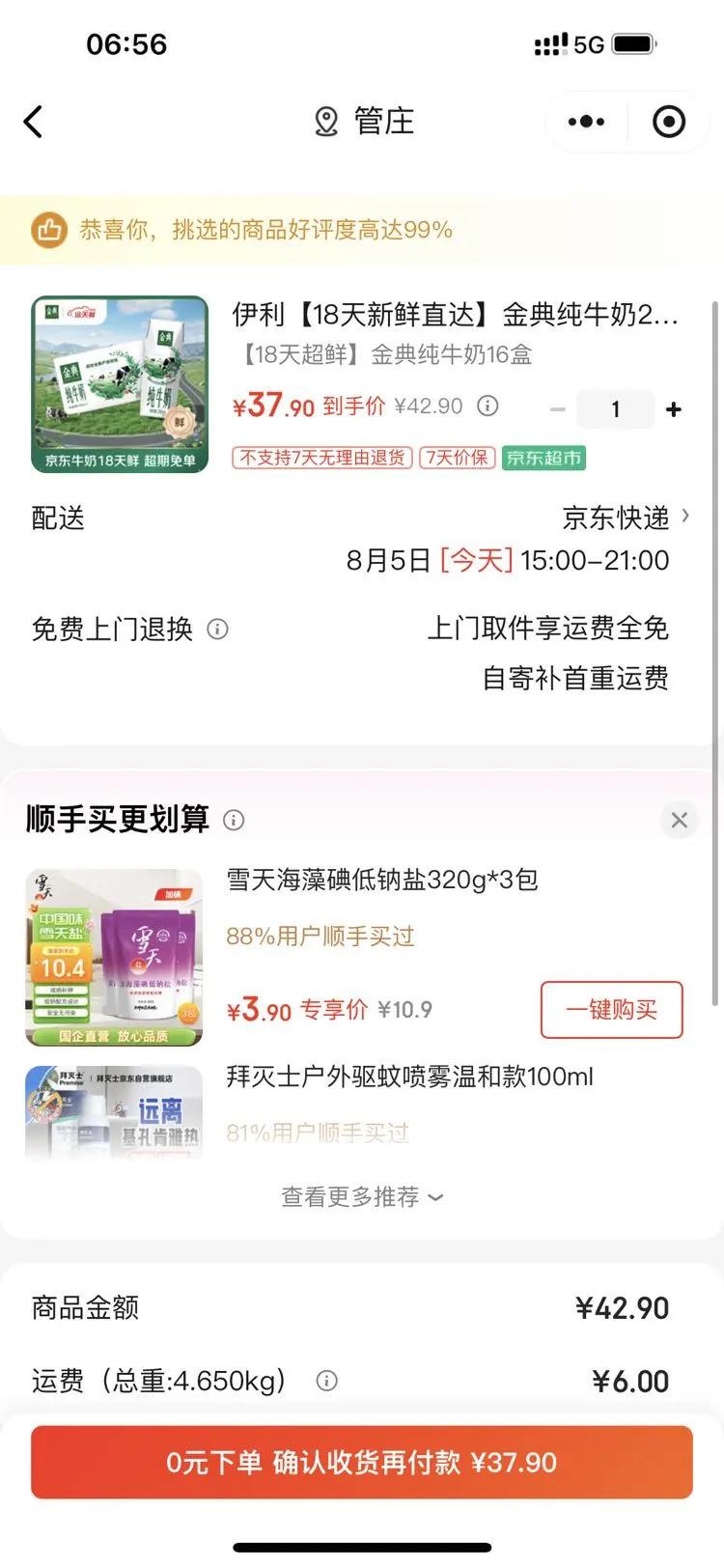Close the mini-program with the target icon
The height and width of the screenshot is (1568, 724).
(669, 122)
